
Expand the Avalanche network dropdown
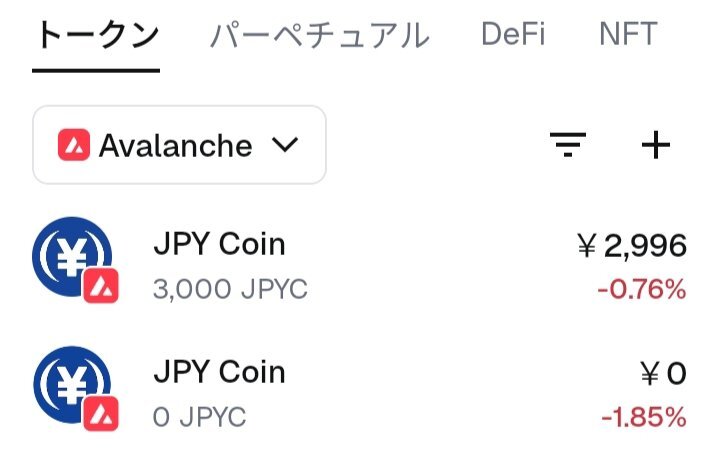tap(179, 145)
